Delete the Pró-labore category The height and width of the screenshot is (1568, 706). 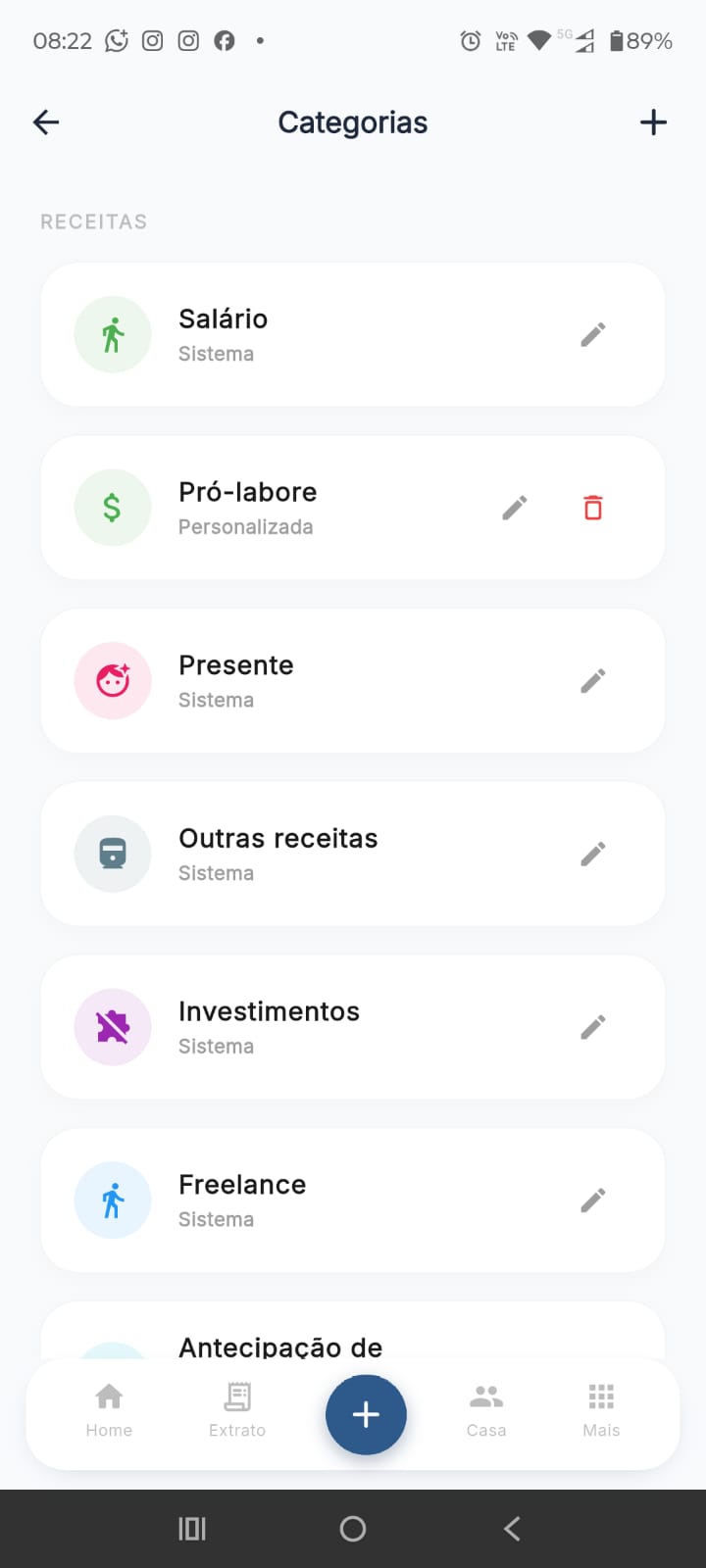593,508
